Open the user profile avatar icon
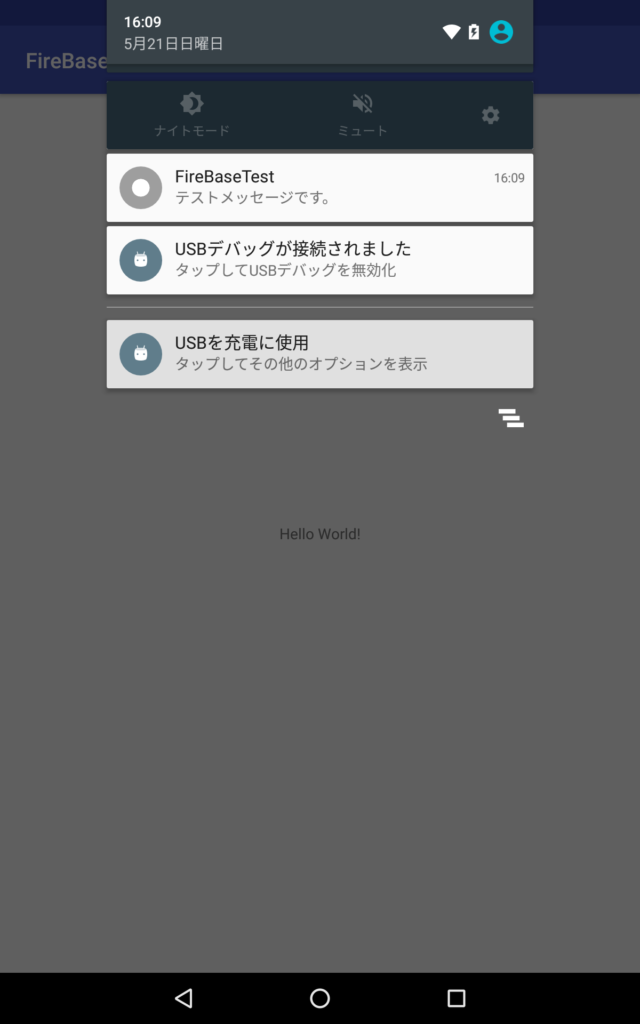Screen dimensions: 640x1024 (502, 31)
